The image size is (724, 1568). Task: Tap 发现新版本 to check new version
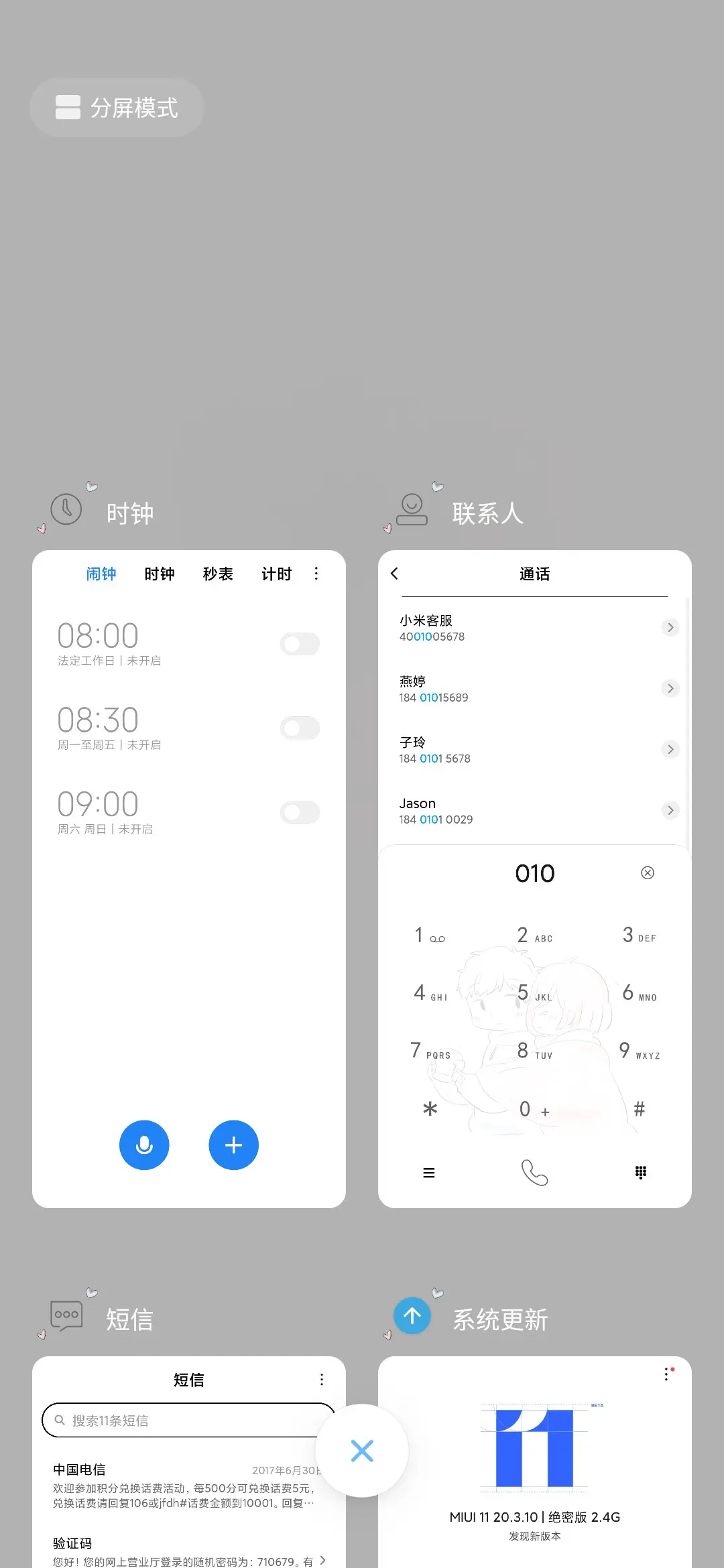click(x=534, y=1536)
